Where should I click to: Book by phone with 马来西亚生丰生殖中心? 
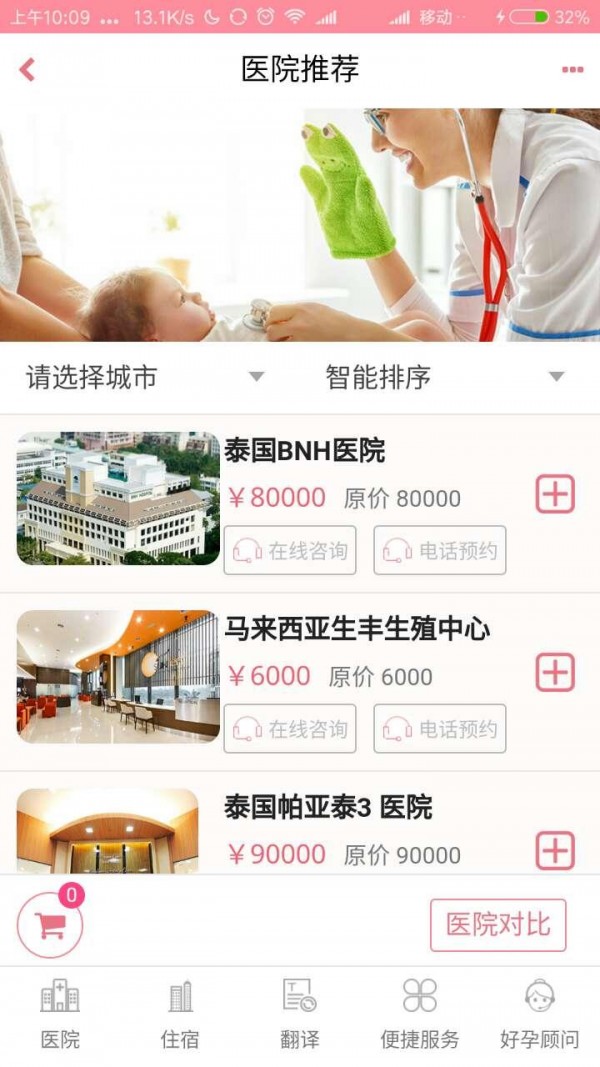click(x=440, y=728)
